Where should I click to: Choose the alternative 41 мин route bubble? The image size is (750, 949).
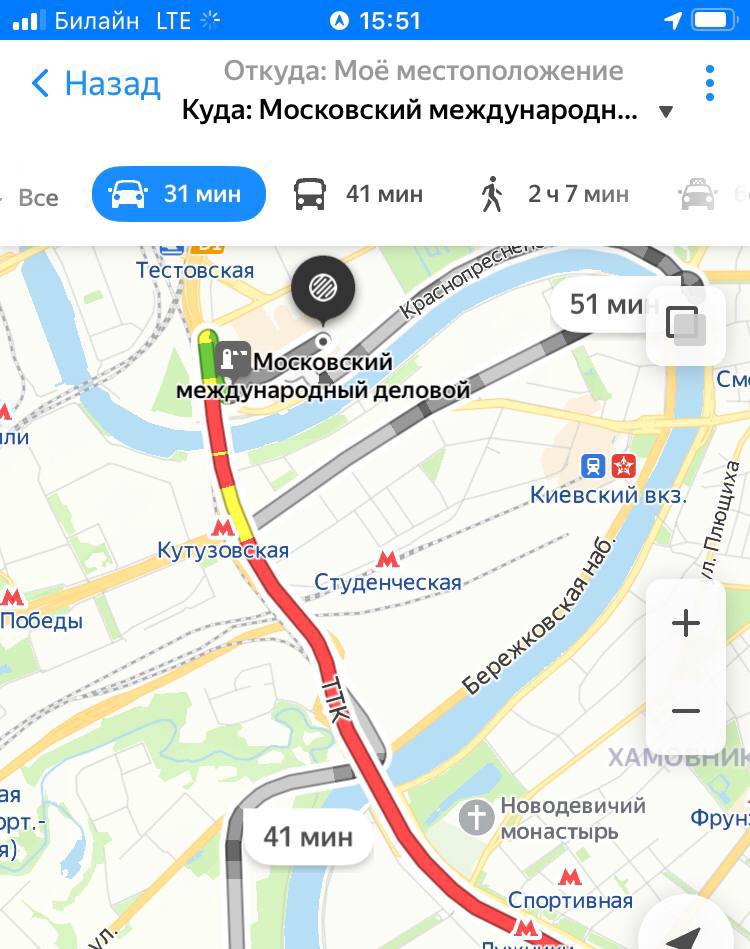pyautogui.click(x=307, y=836)
